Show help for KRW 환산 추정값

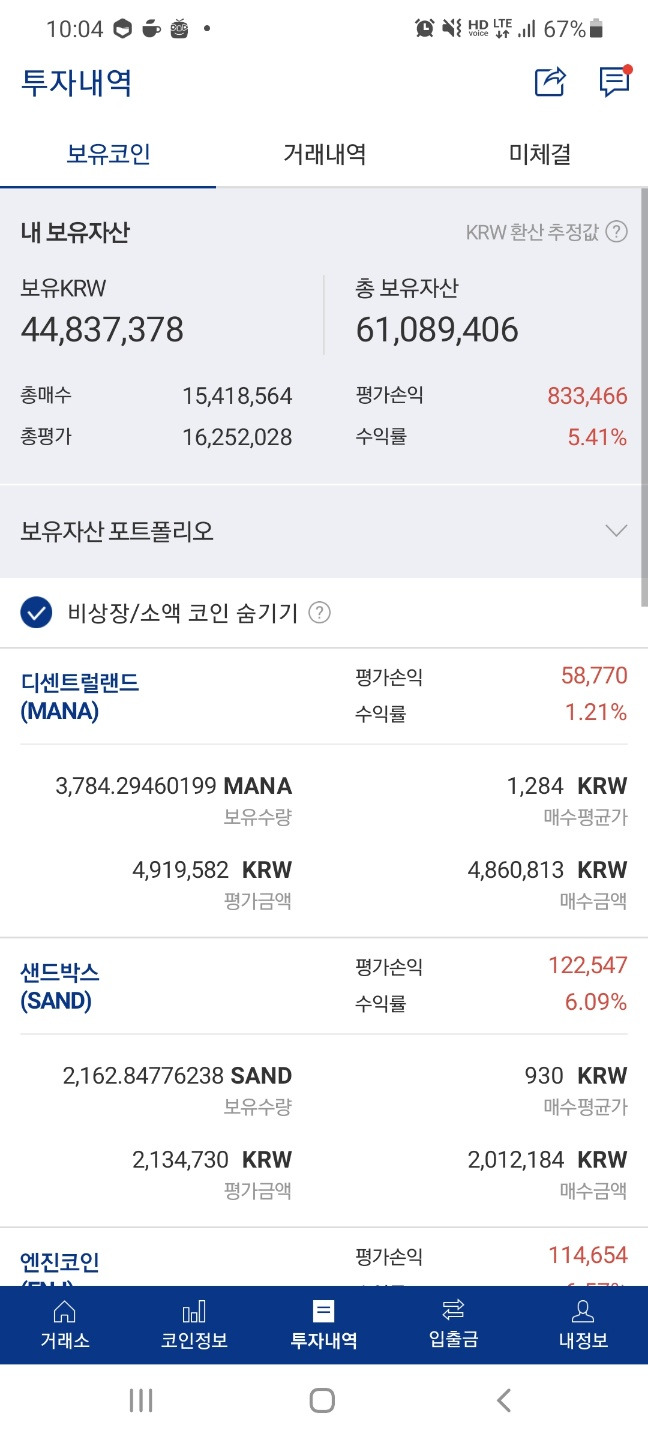617,233
